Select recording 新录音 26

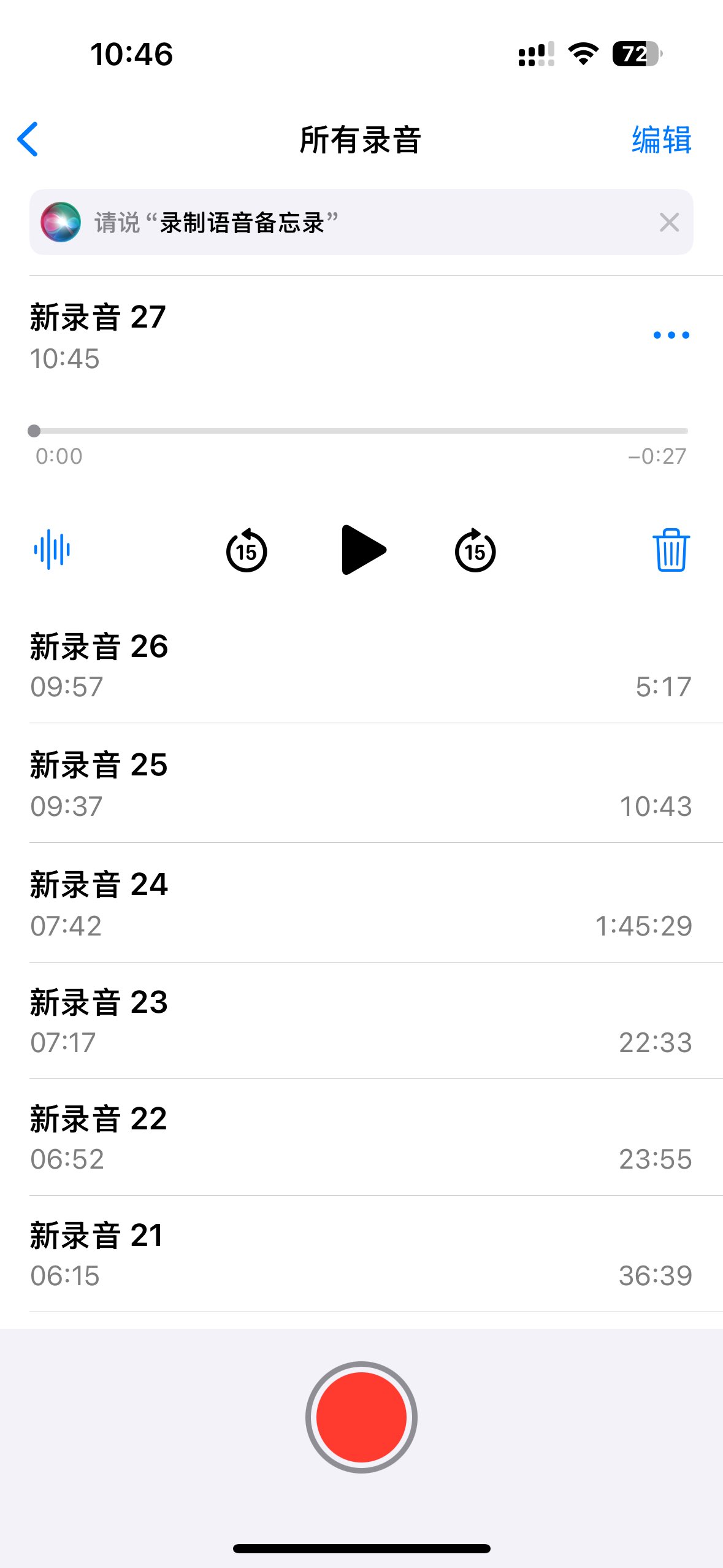point(361,665)
